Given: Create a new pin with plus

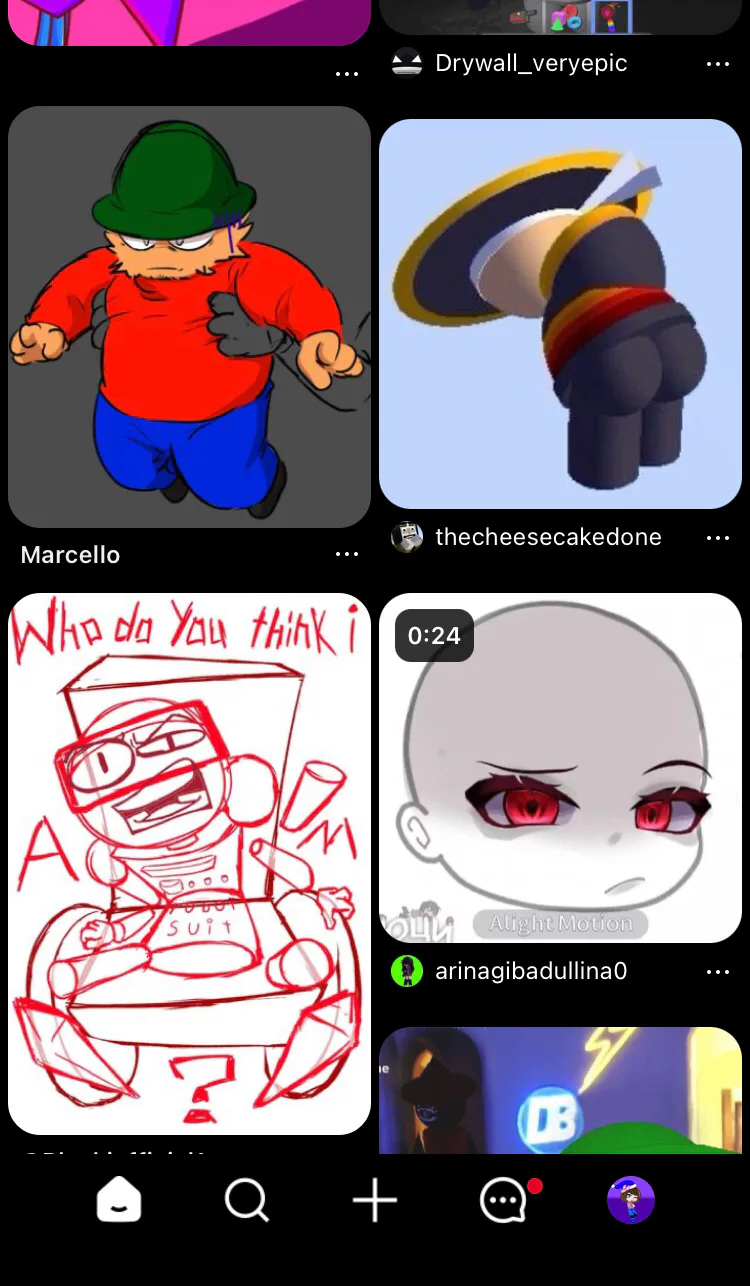Looking at the screenshot, I should pos(375,1199).
